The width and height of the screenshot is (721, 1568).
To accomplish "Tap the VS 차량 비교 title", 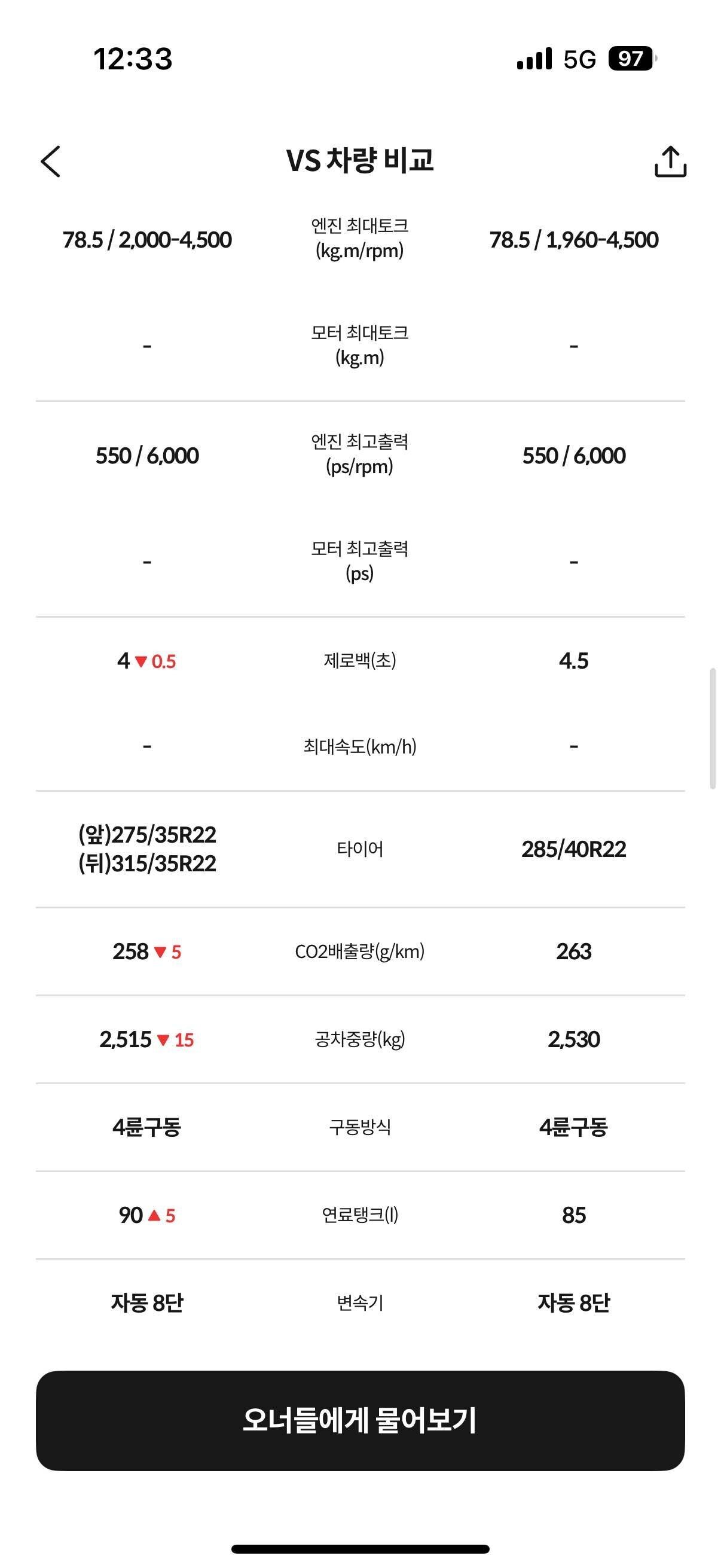I will pyautogui.click(x=361, y=160).
